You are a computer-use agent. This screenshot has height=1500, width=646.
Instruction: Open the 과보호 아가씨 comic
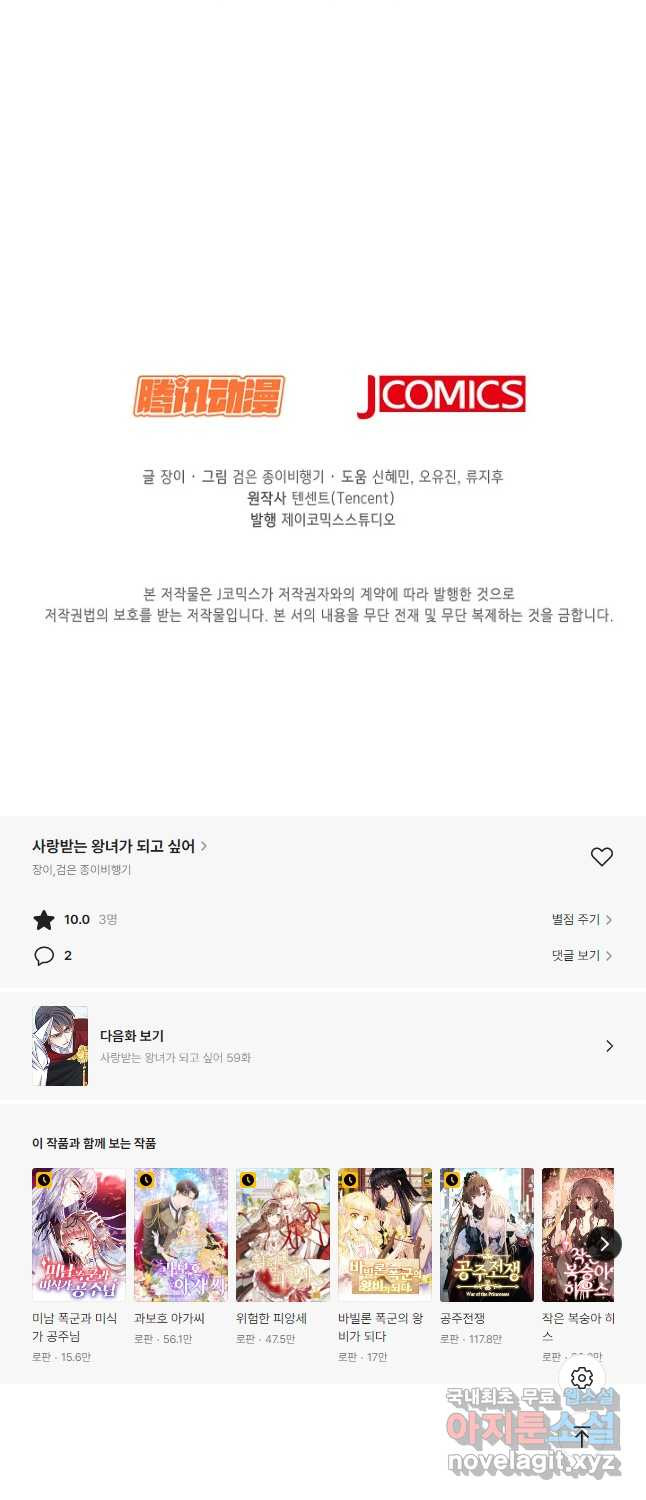coord(181,1235)
